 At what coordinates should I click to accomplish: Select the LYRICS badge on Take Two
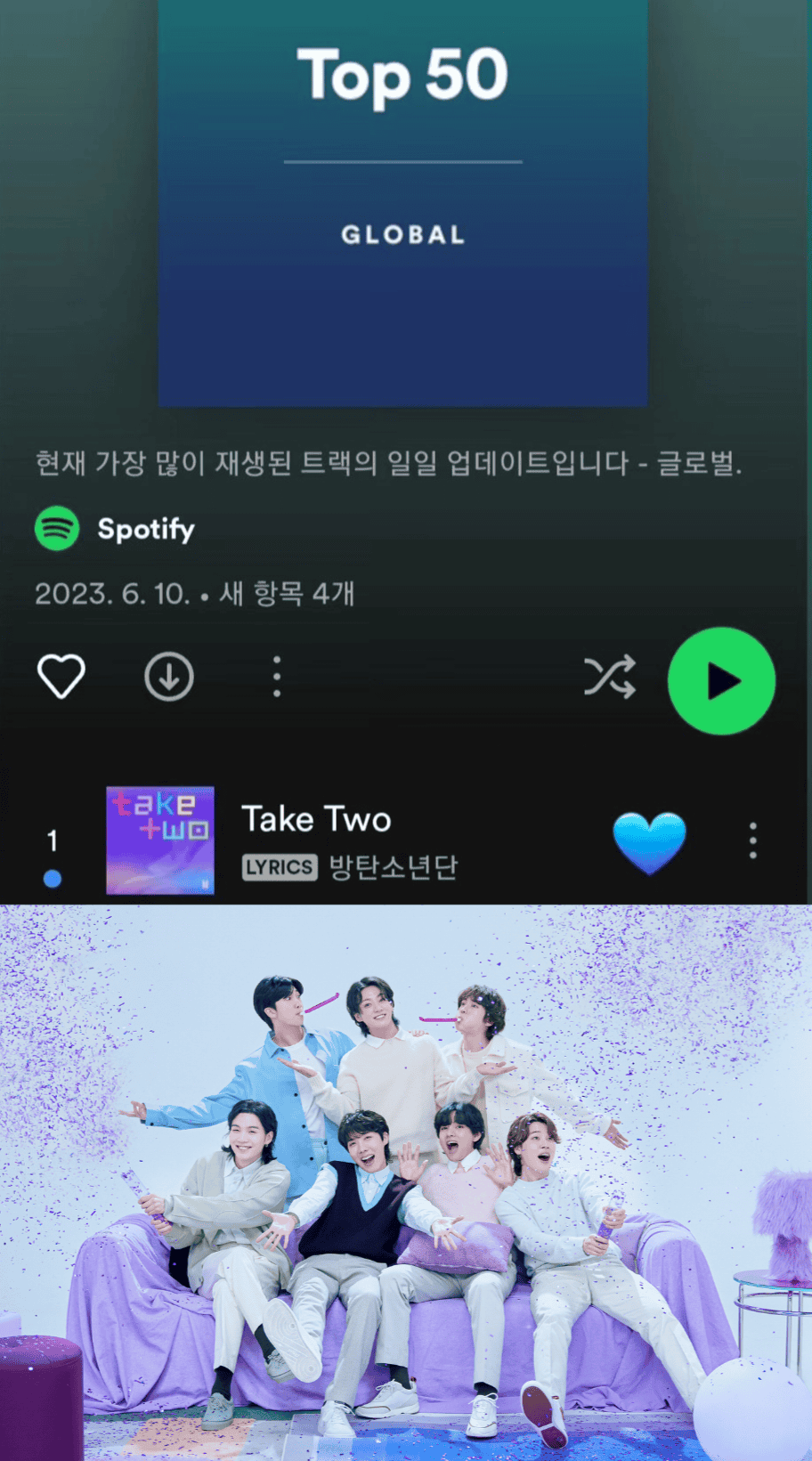click(x=279, y=866)
